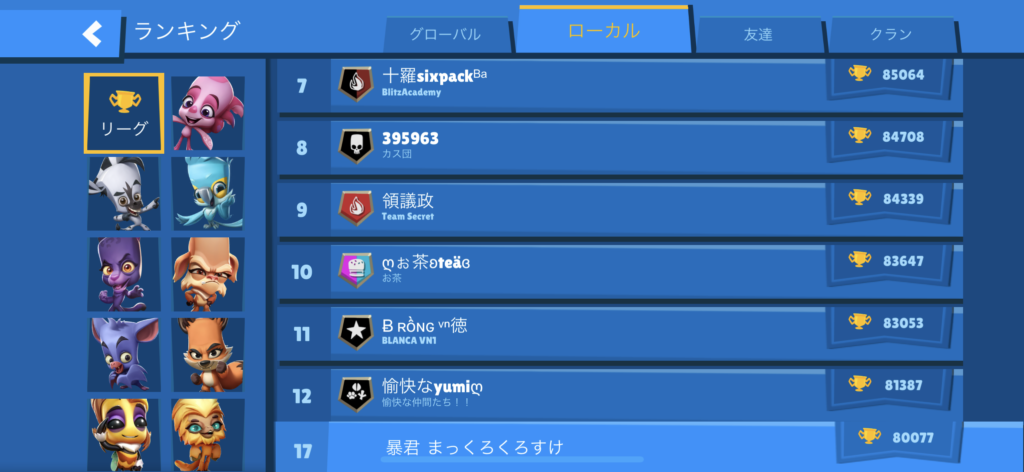Choose the bulldog character filter
1024x472 pixels.
tap(207, 273)
